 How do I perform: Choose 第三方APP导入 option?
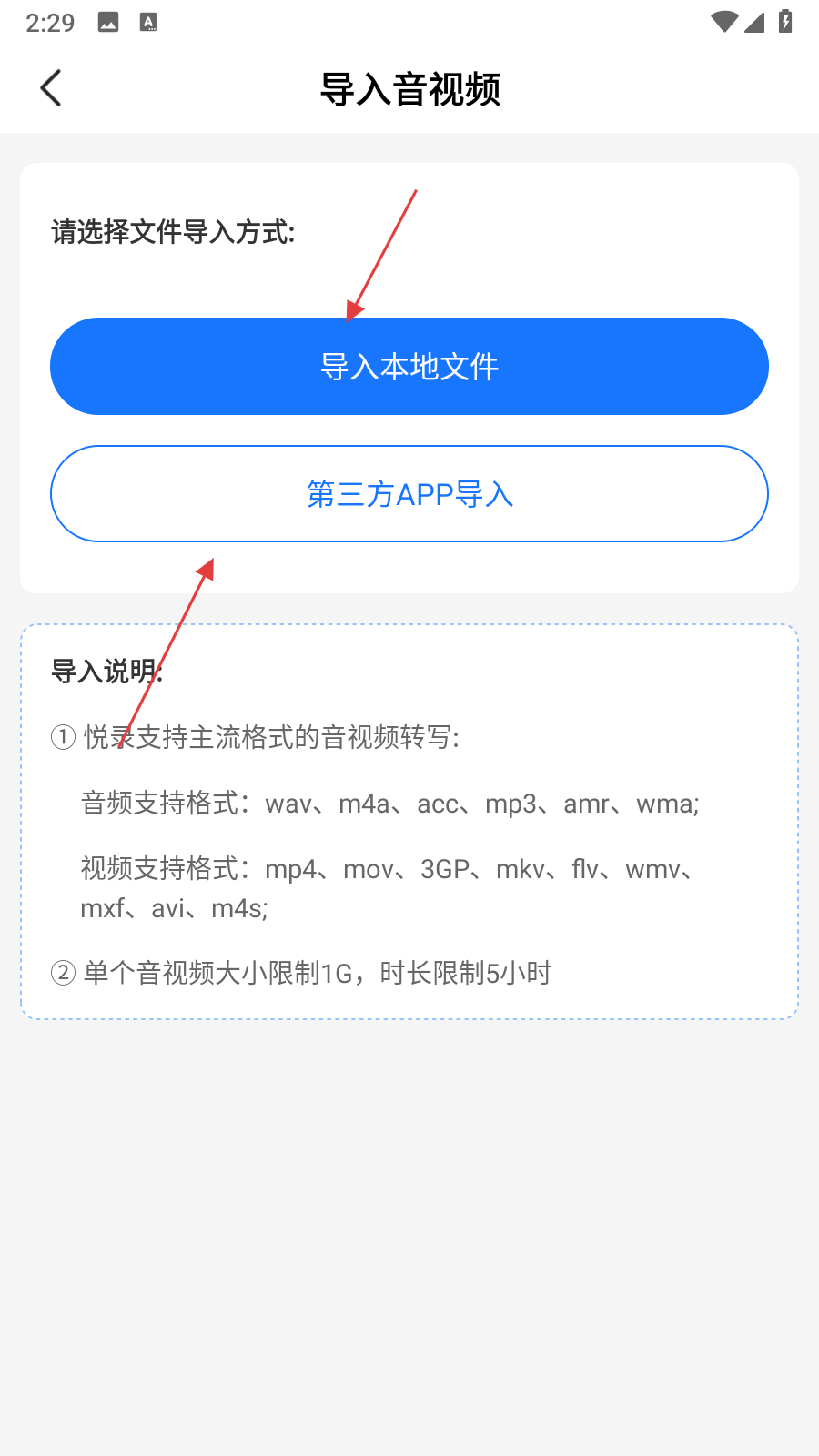click(x=409, y=494)
